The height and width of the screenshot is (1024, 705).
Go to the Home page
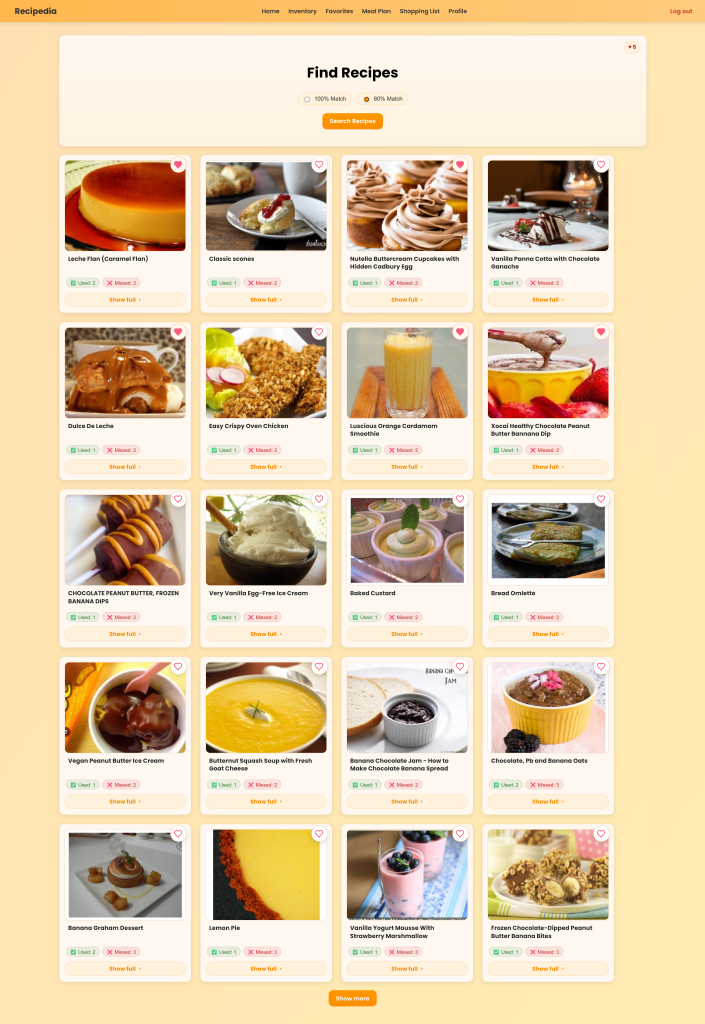(270, 11)
